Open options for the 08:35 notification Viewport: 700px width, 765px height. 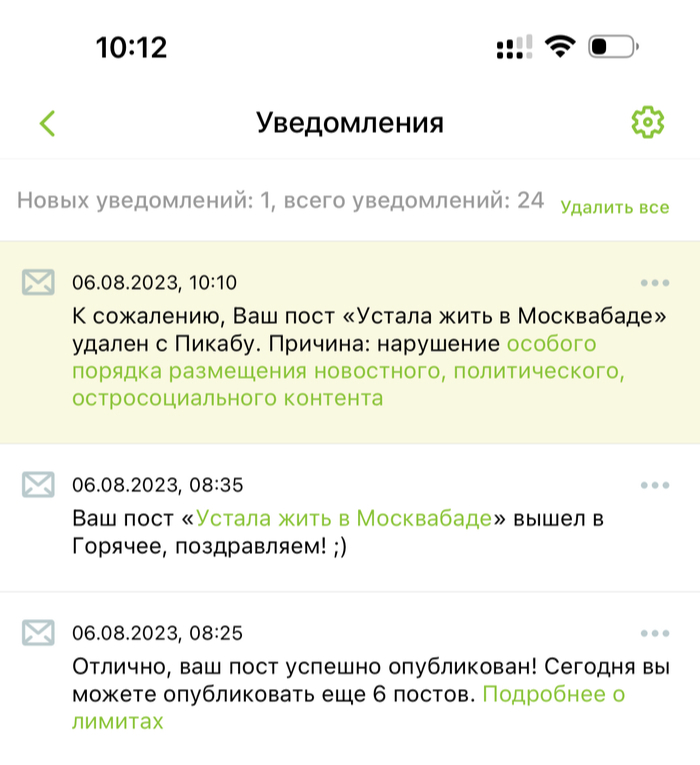pyautogui.click(x=654, y=485)
